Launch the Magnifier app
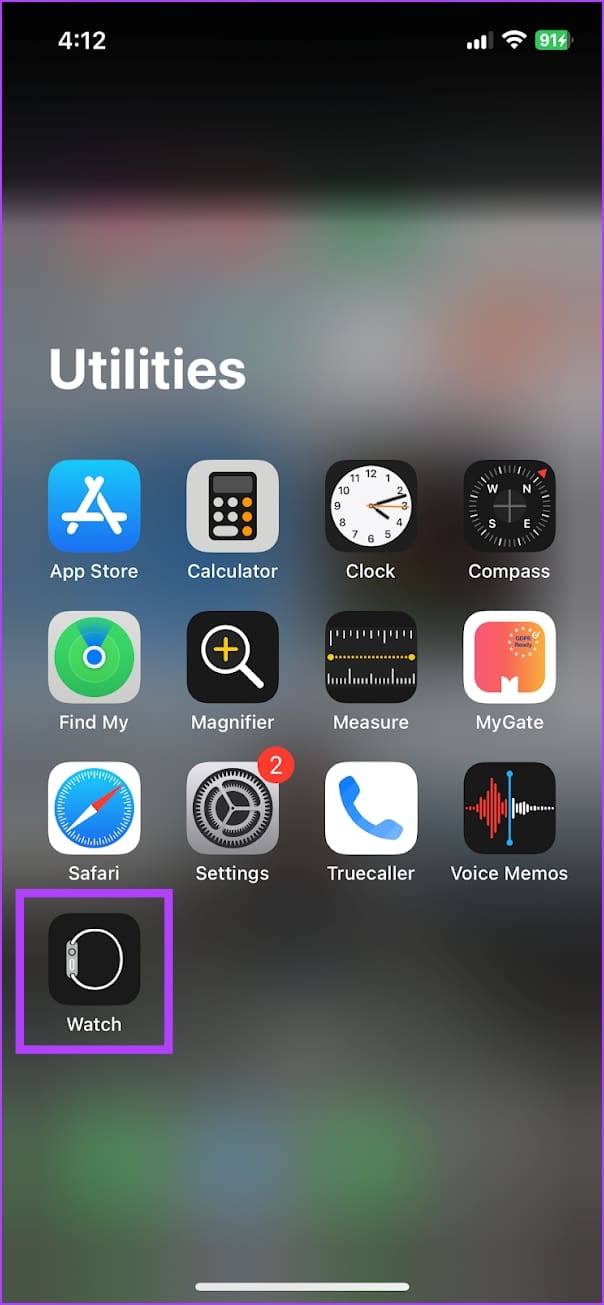This screenshot has width=604, height=1305. pyautogui.click(x=232, y=657)
